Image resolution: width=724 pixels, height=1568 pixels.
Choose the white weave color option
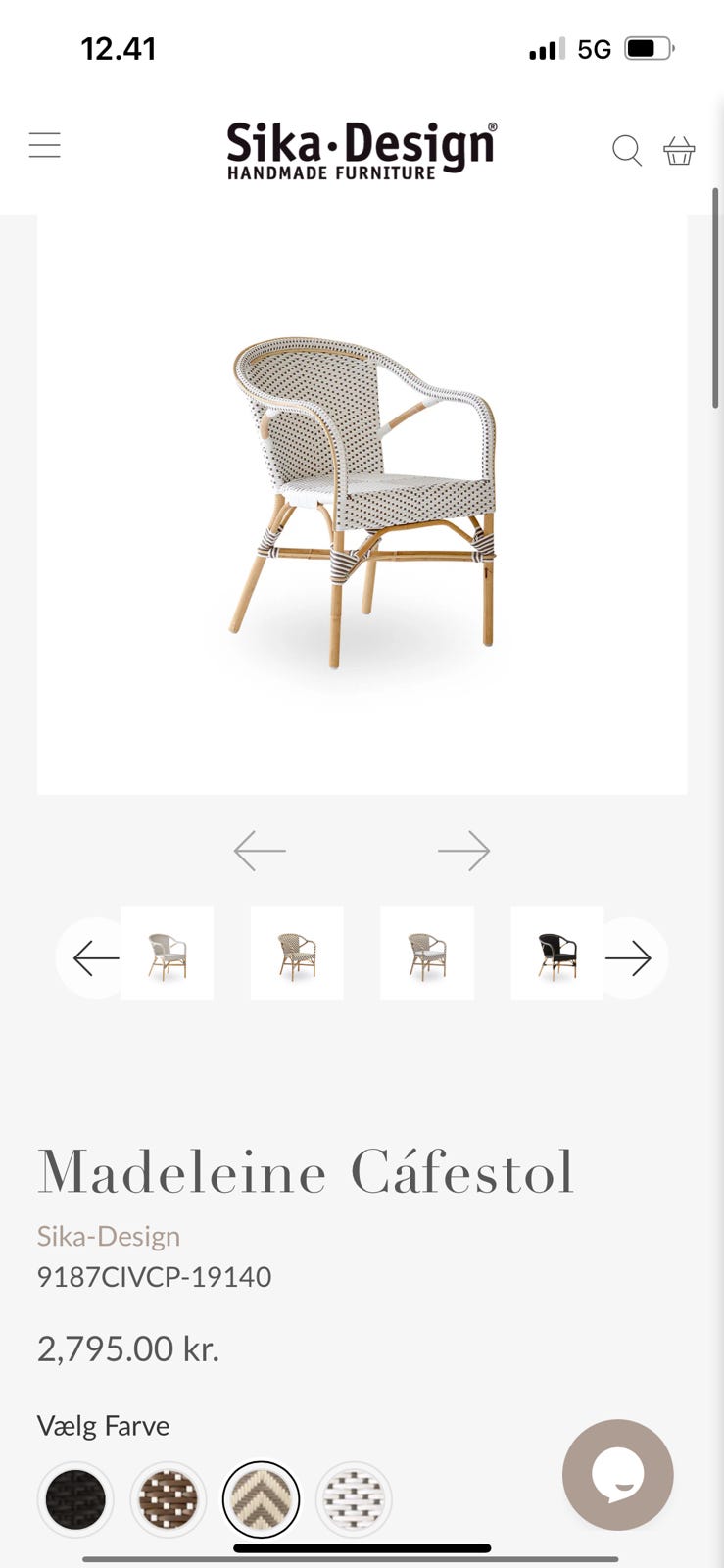tap(354, 1499)
